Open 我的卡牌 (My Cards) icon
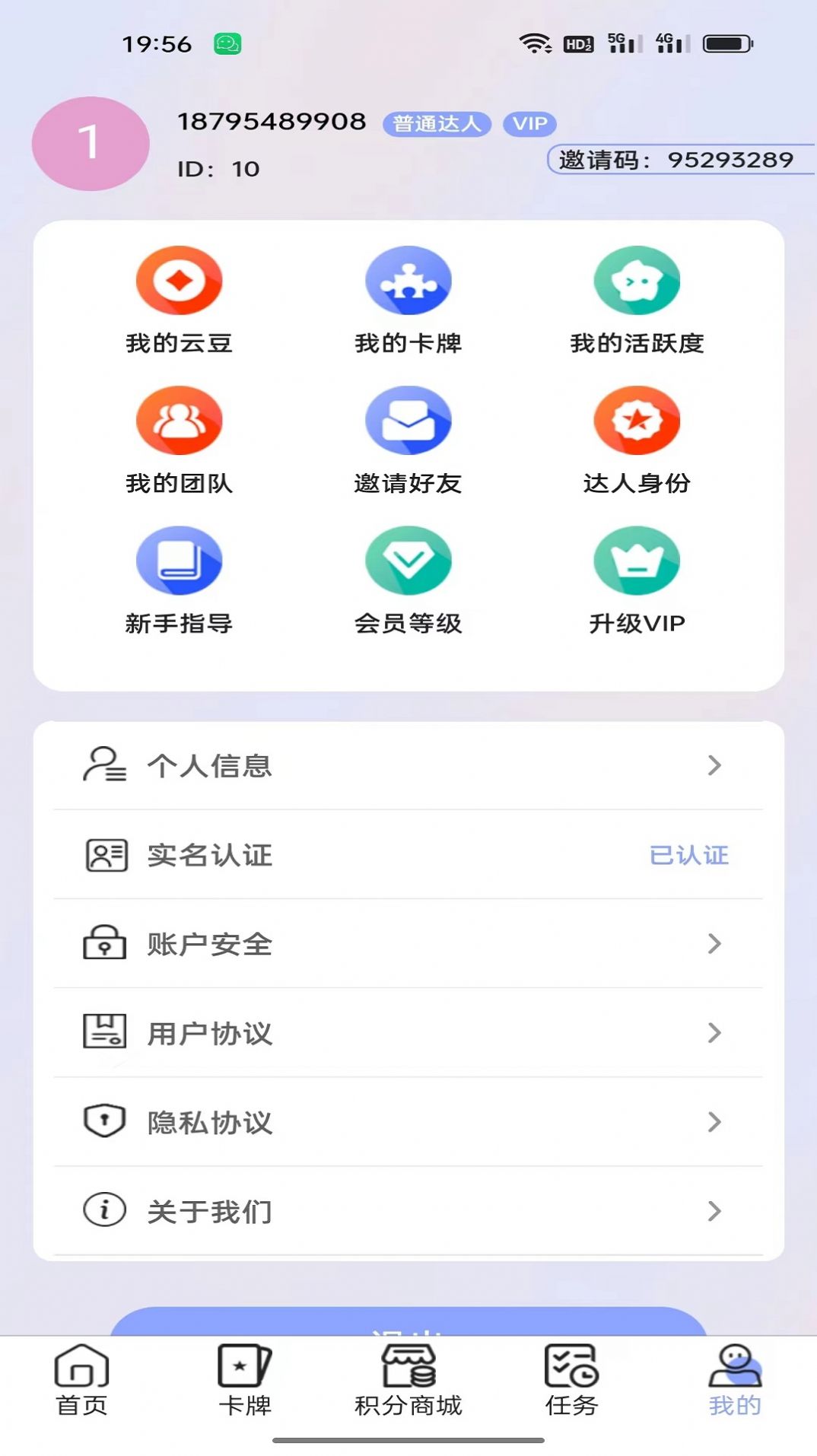 point(409,280)
